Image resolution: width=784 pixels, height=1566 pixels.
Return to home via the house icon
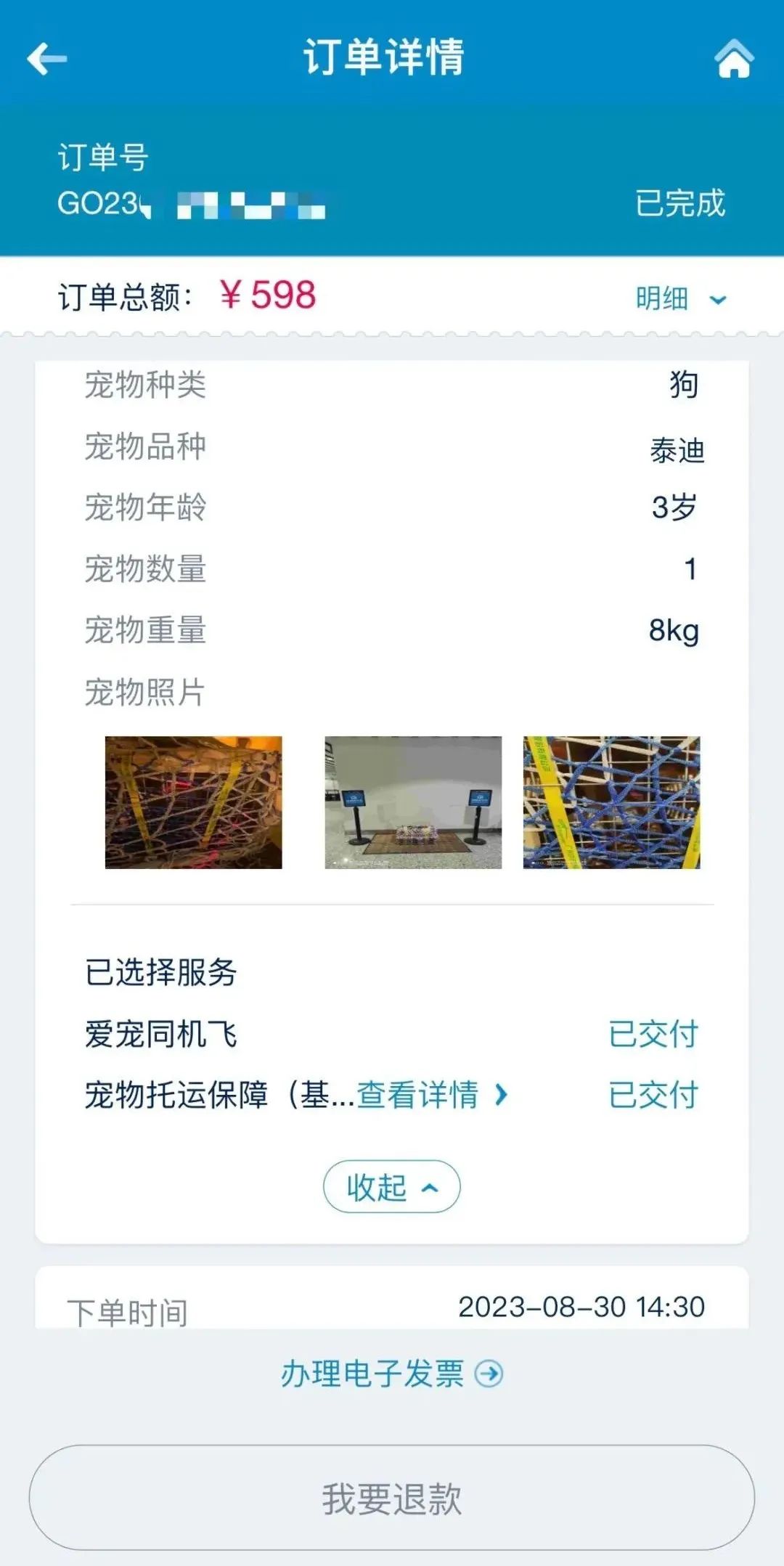pos(734,58)
